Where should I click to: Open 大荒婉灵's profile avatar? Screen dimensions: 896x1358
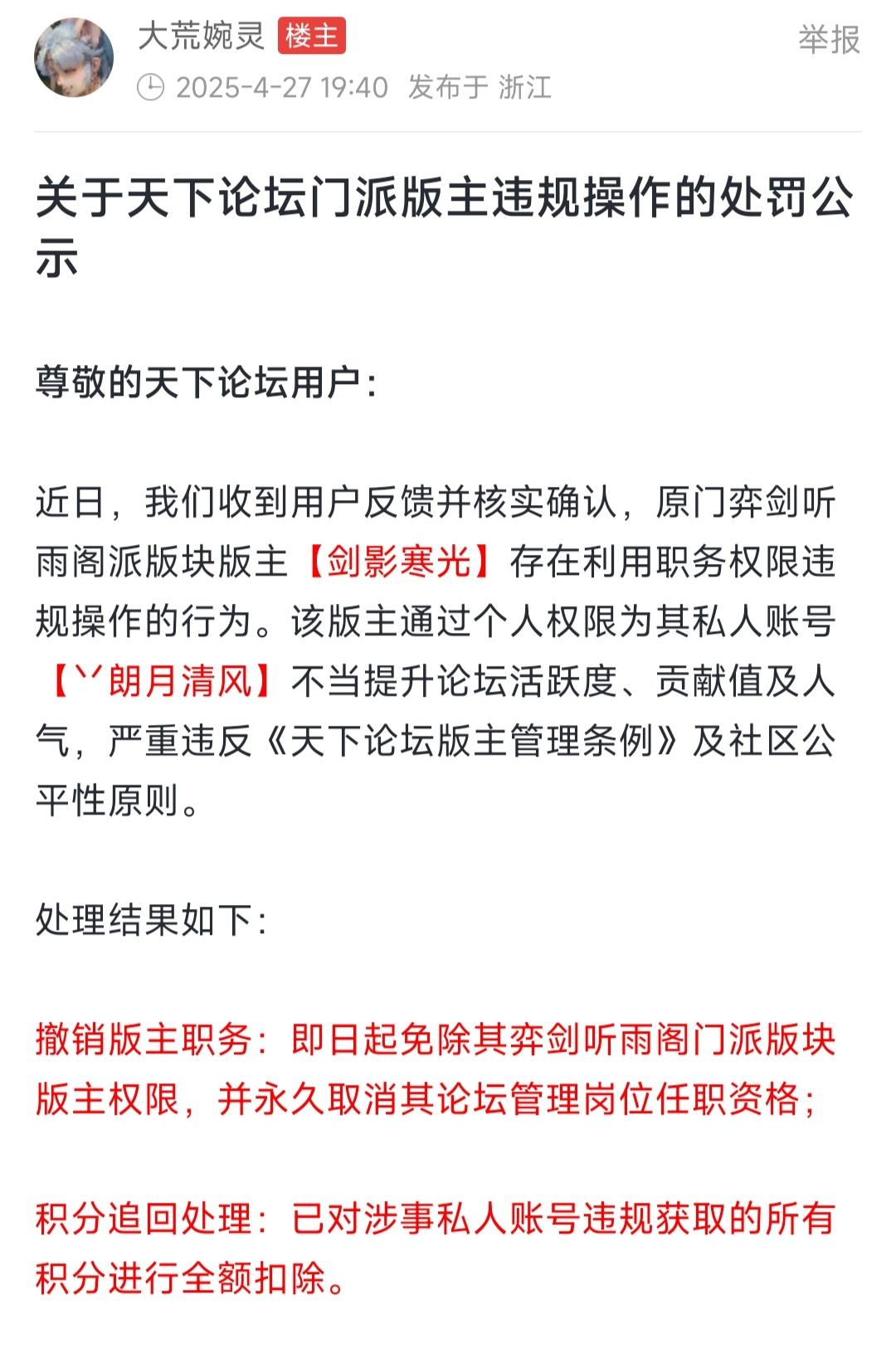click(x=74, y=58)
